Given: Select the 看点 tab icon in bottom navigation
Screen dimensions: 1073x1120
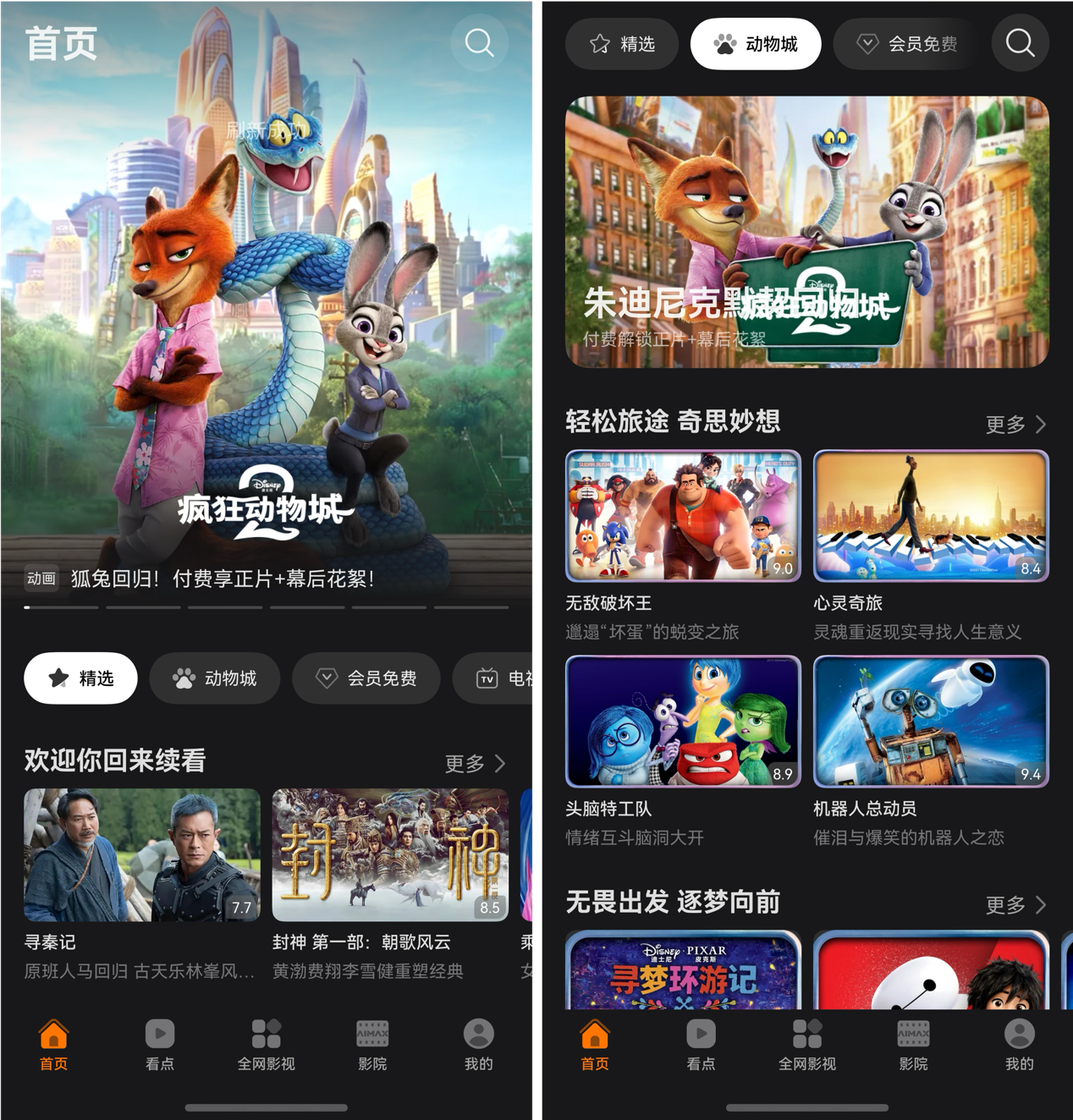Looking at the screenshot, I should point(160,1034).
